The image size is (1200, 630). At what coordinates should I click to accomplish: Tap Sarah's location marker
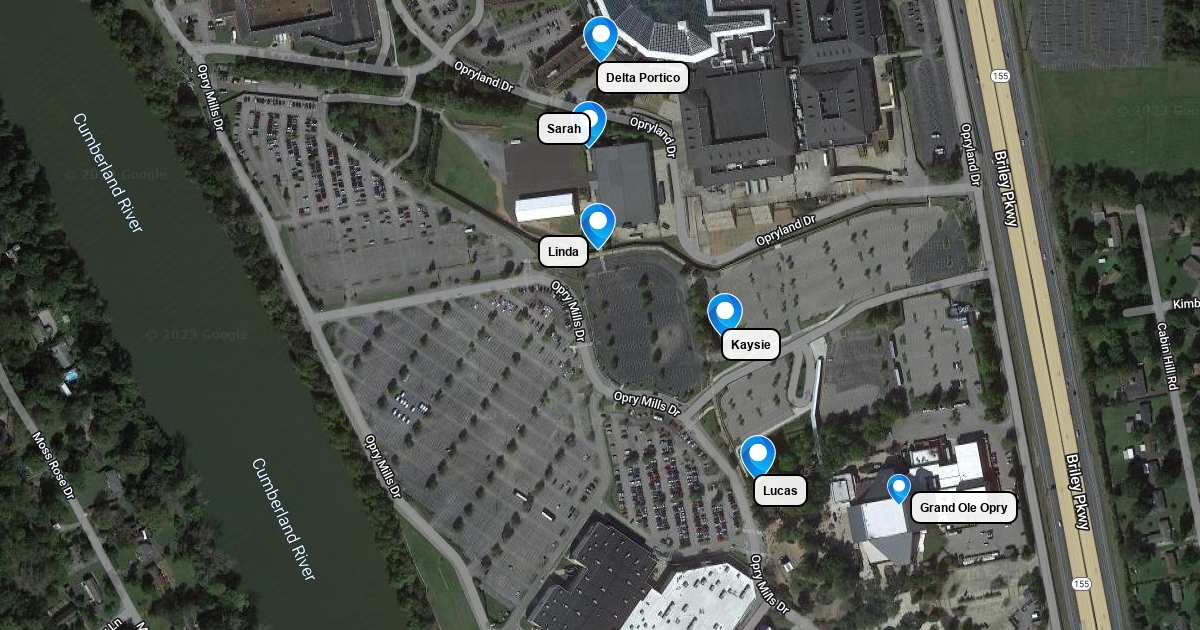pos(589,124)
